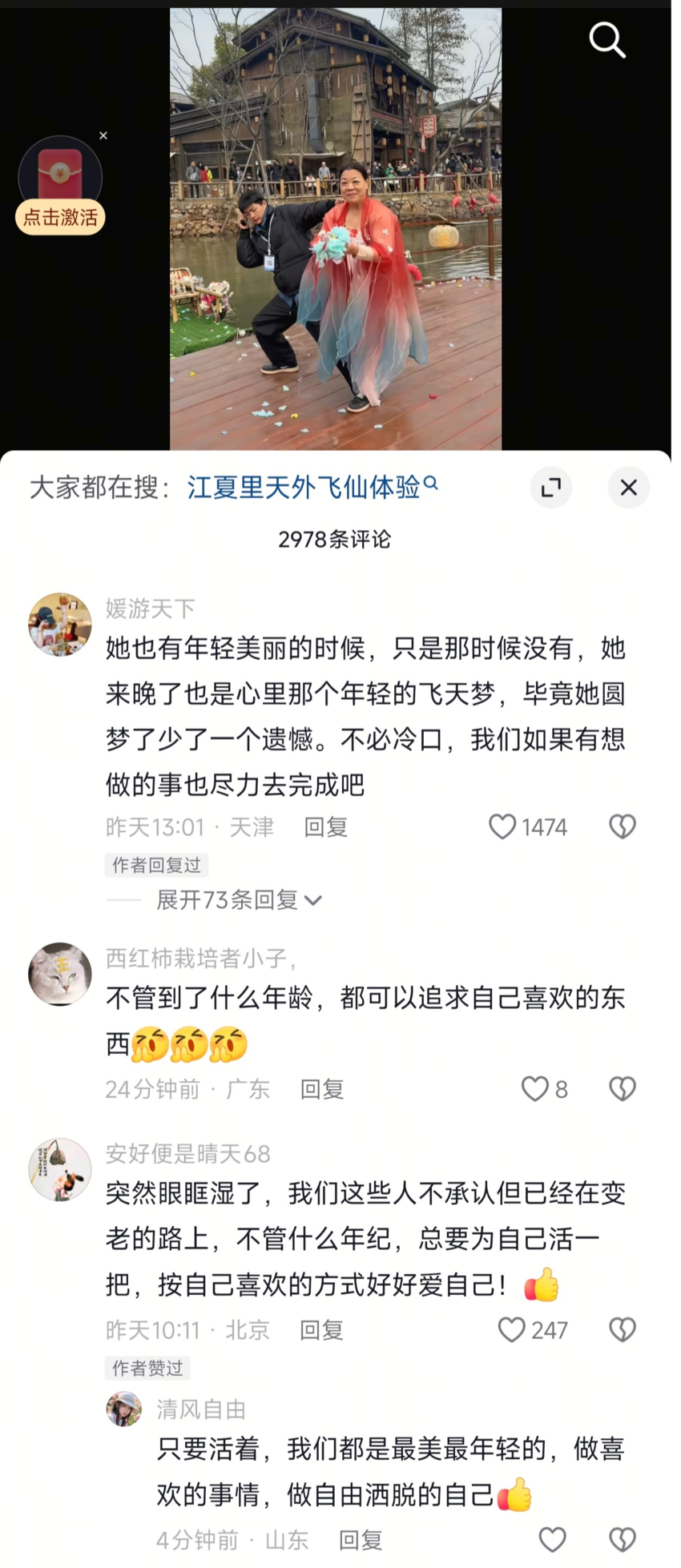The image size is (681, 1568).
Task: Reply to 安好便是晴天68's comment
Action: [x=321, y=1330]
